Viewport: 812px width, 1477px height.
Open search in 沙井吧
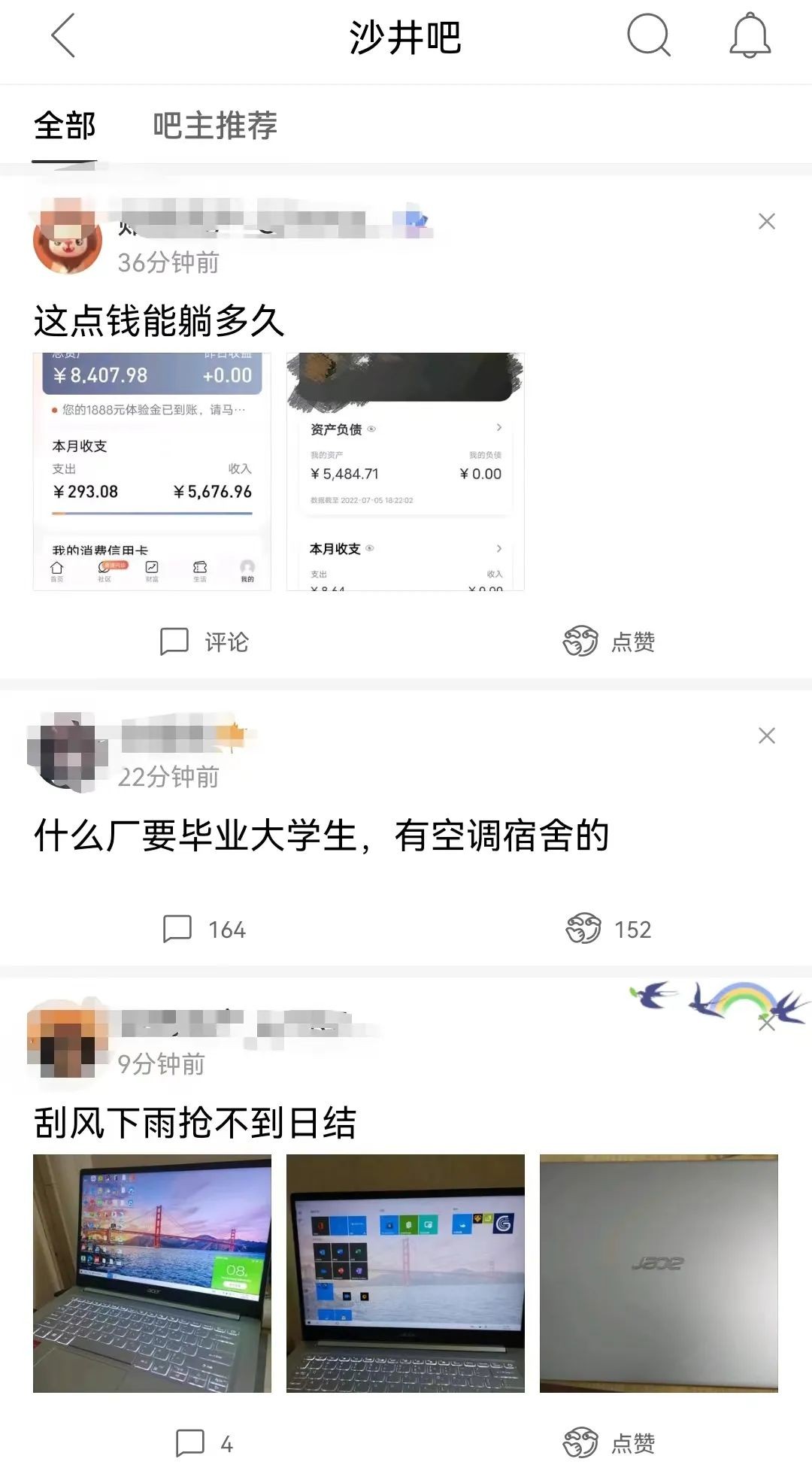(x=648, y=35)
